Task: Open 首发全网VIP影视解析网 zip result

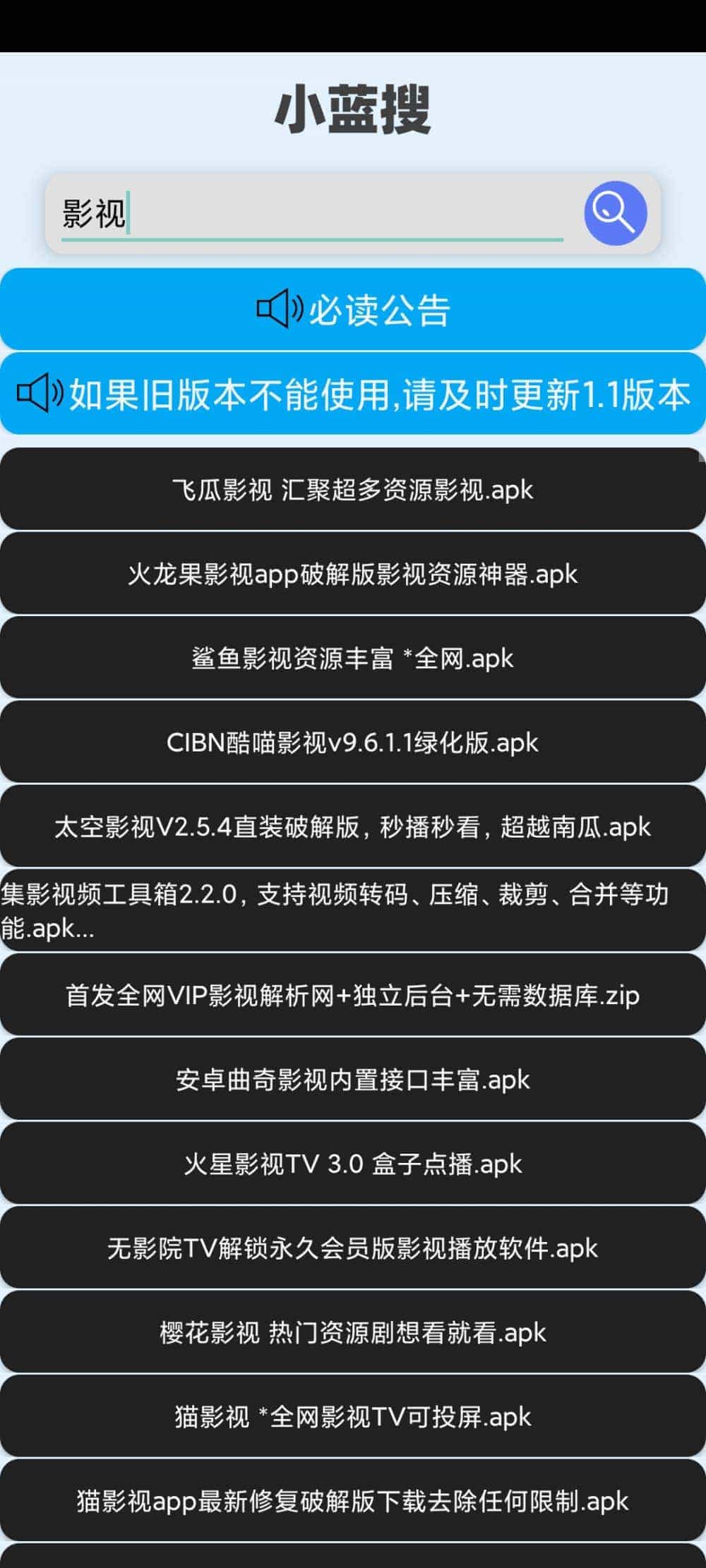Action: click(353, 995)
